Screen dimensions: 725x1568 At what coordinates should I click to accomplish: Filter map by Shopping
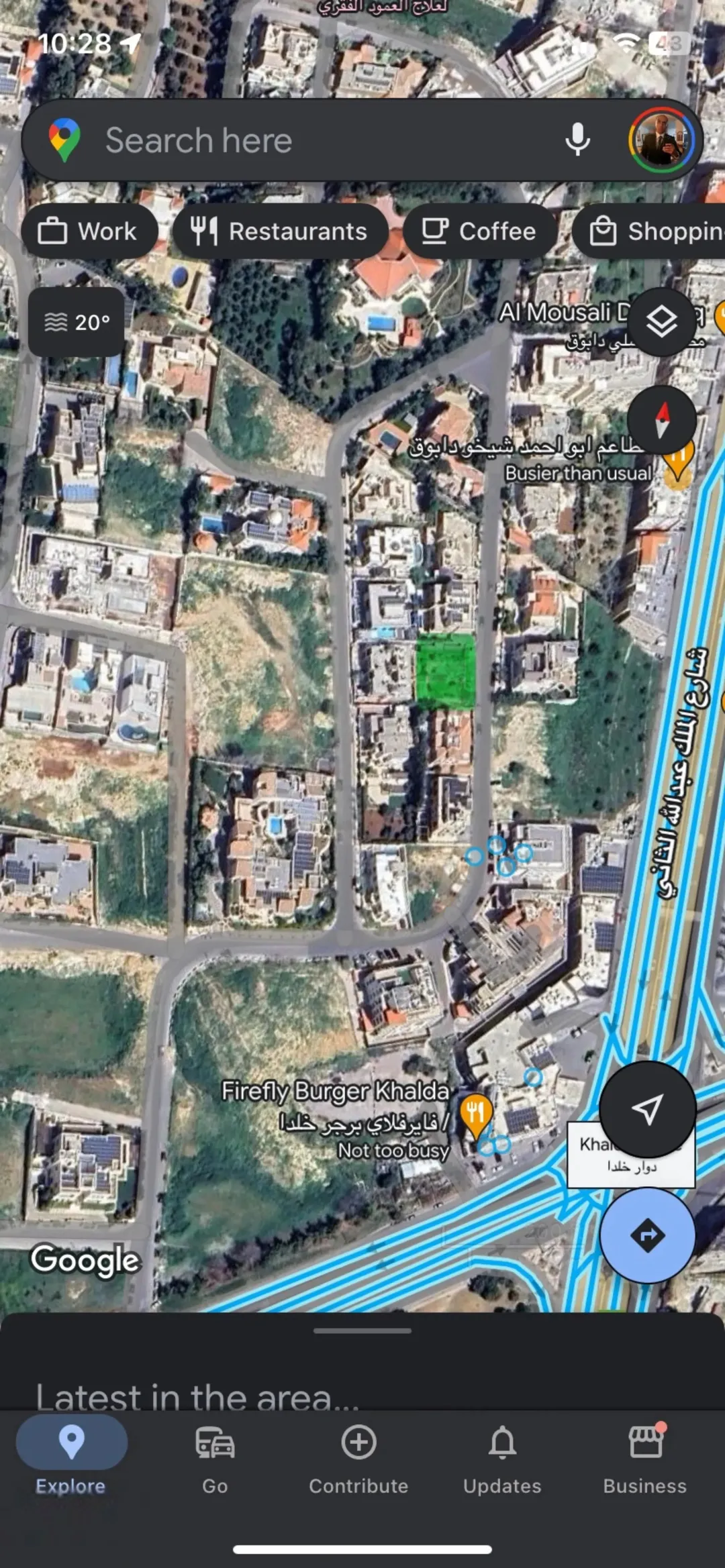[648, 231]
